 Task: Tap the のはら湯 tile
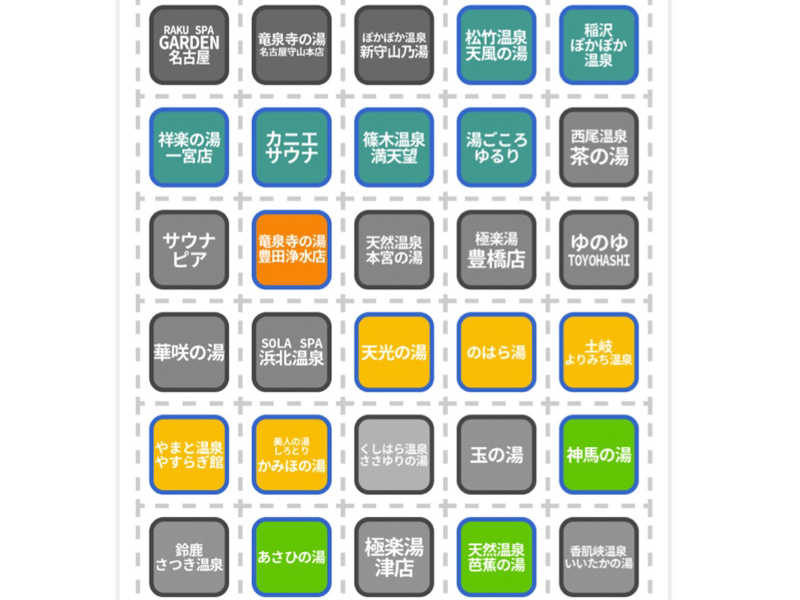pyautogui.click(x=496, y=352)
